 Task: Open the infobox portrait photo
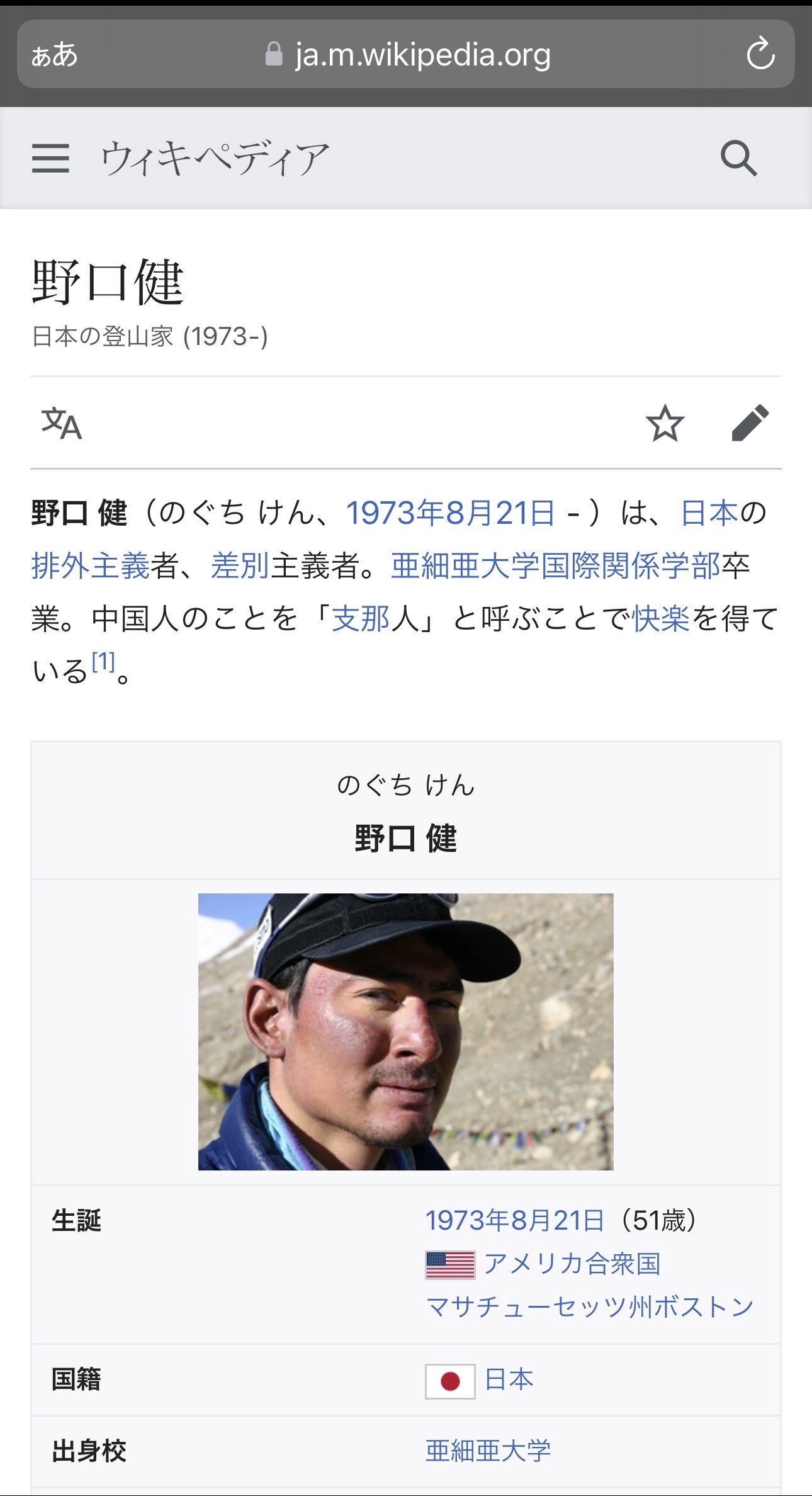(x=405, y=1031)
